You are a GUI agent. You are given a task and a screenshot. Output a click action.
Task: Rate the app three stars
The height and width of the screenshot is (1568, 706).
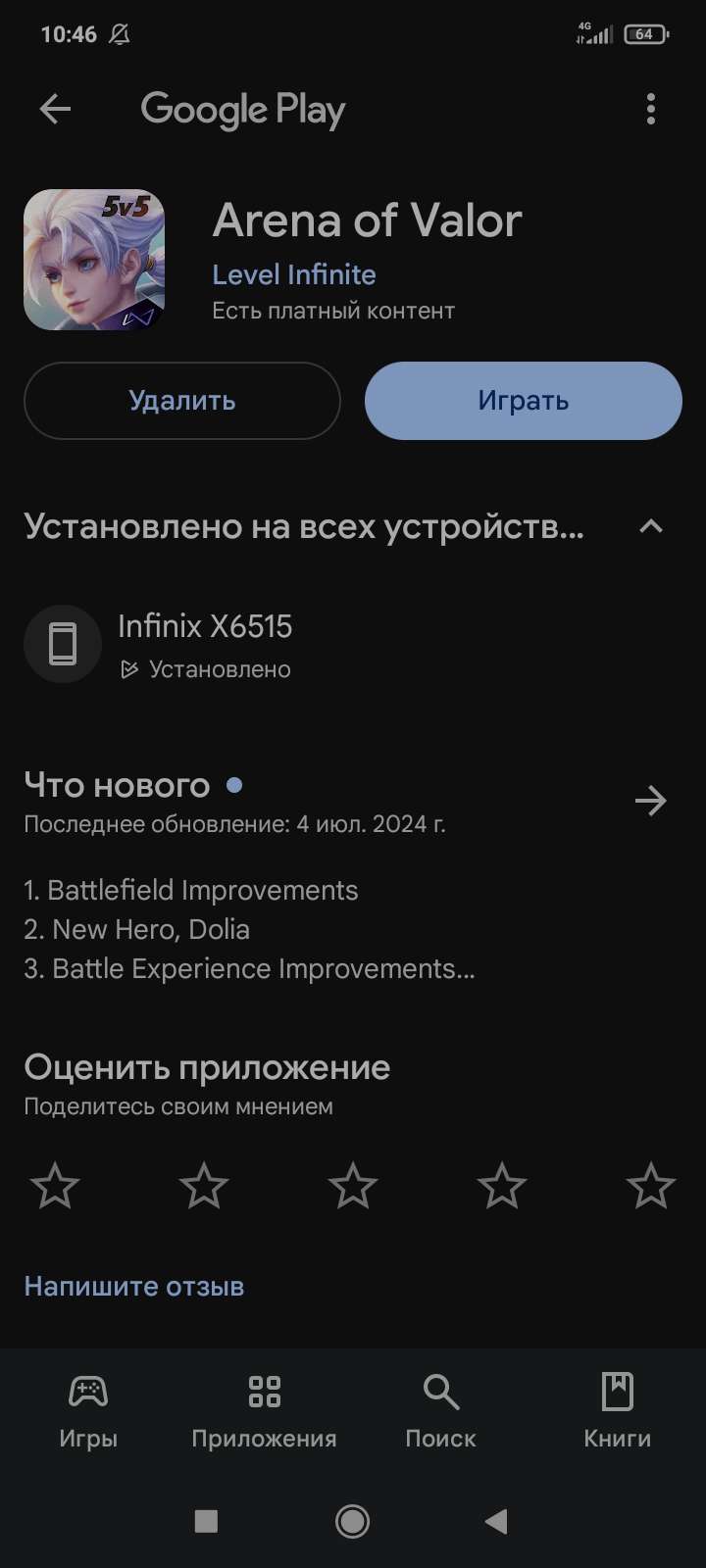pyautogui.click(x=353, y=1186)
